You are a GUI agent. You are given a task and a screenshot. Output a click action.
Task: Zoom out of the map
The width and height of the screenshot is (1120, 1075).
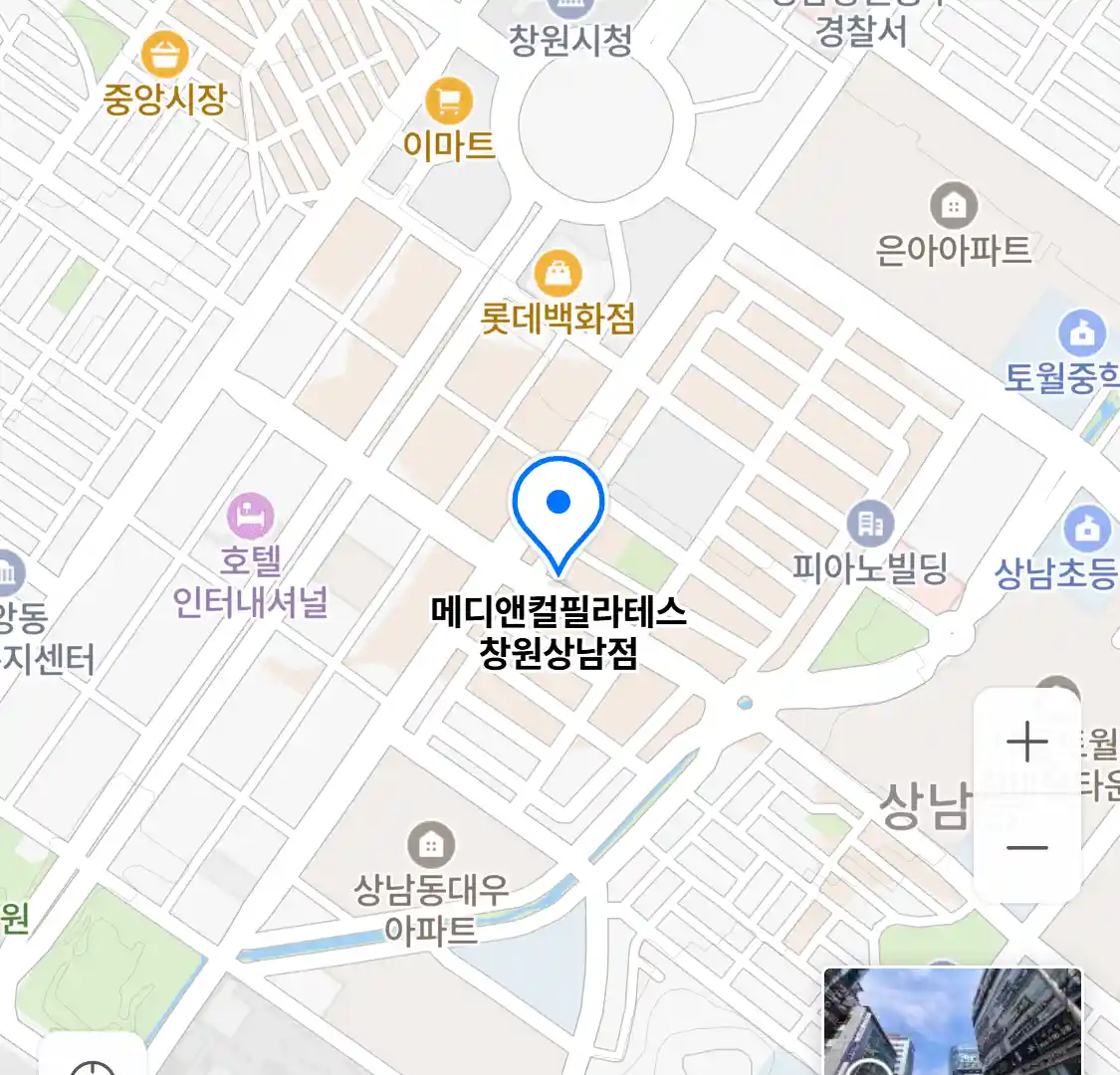point(1026,848)
